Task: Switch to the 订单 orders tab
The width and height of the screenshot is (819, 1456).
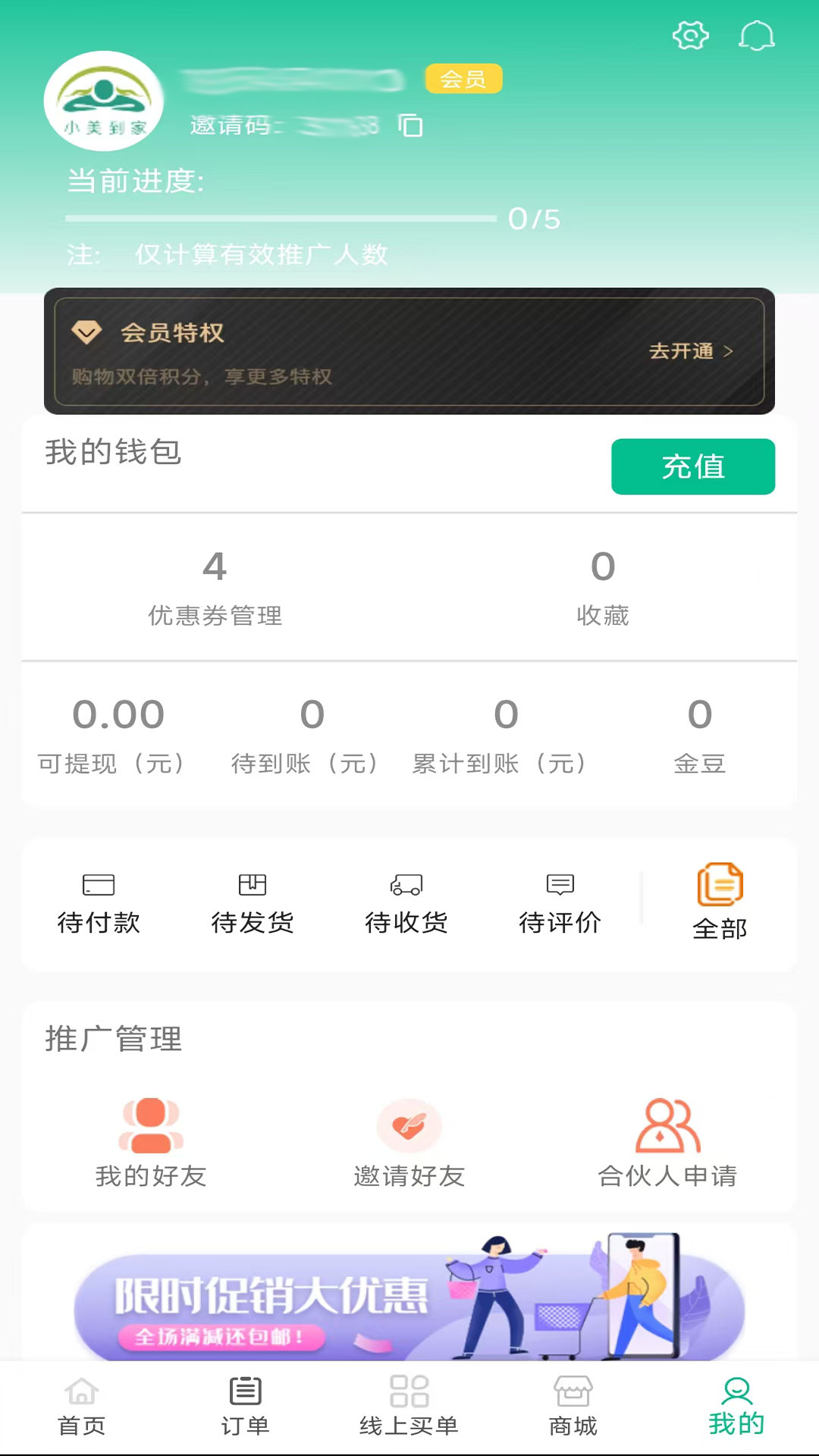Action: click(245, 1407)
